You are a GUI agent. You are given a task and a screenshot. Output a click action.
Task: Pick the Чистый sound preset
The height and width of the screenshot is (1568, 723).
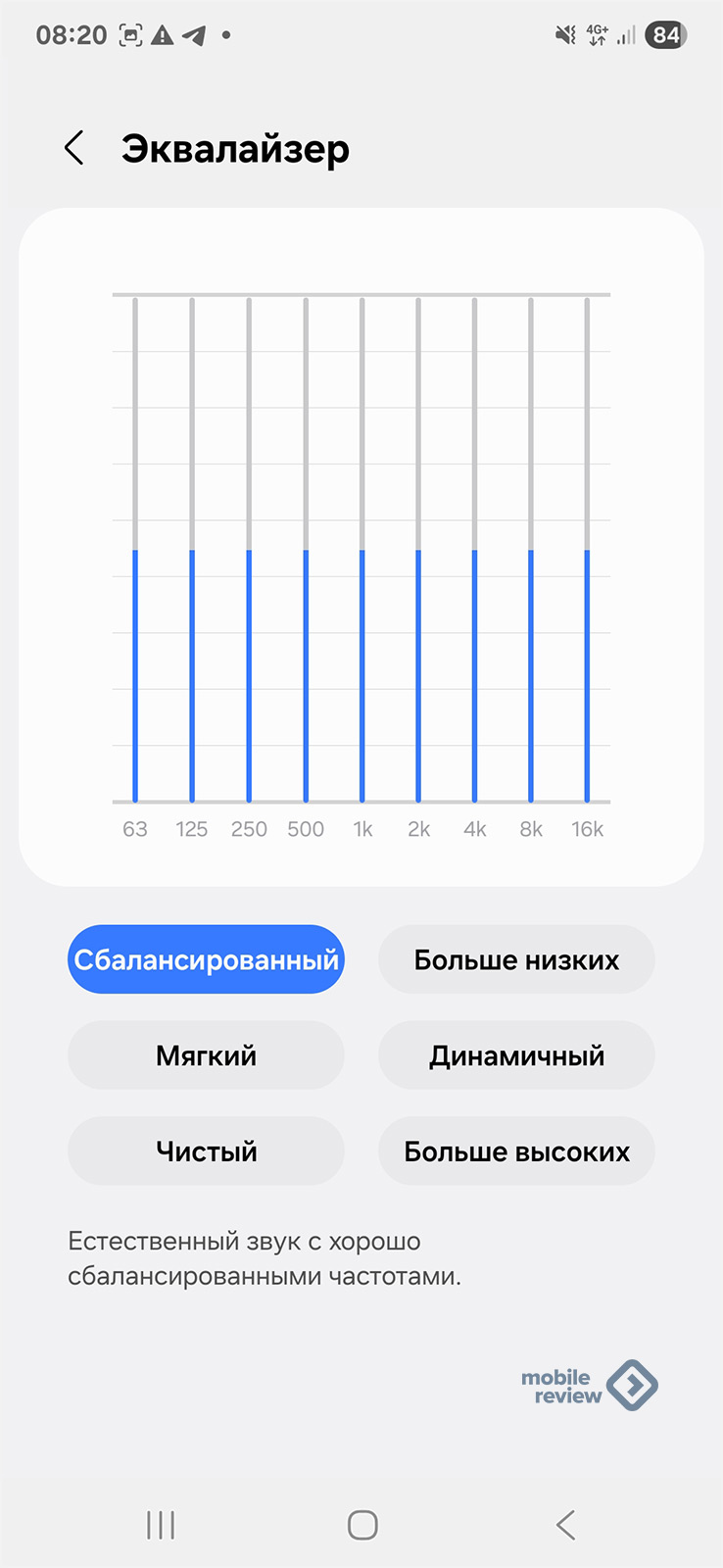[206, 1151]
